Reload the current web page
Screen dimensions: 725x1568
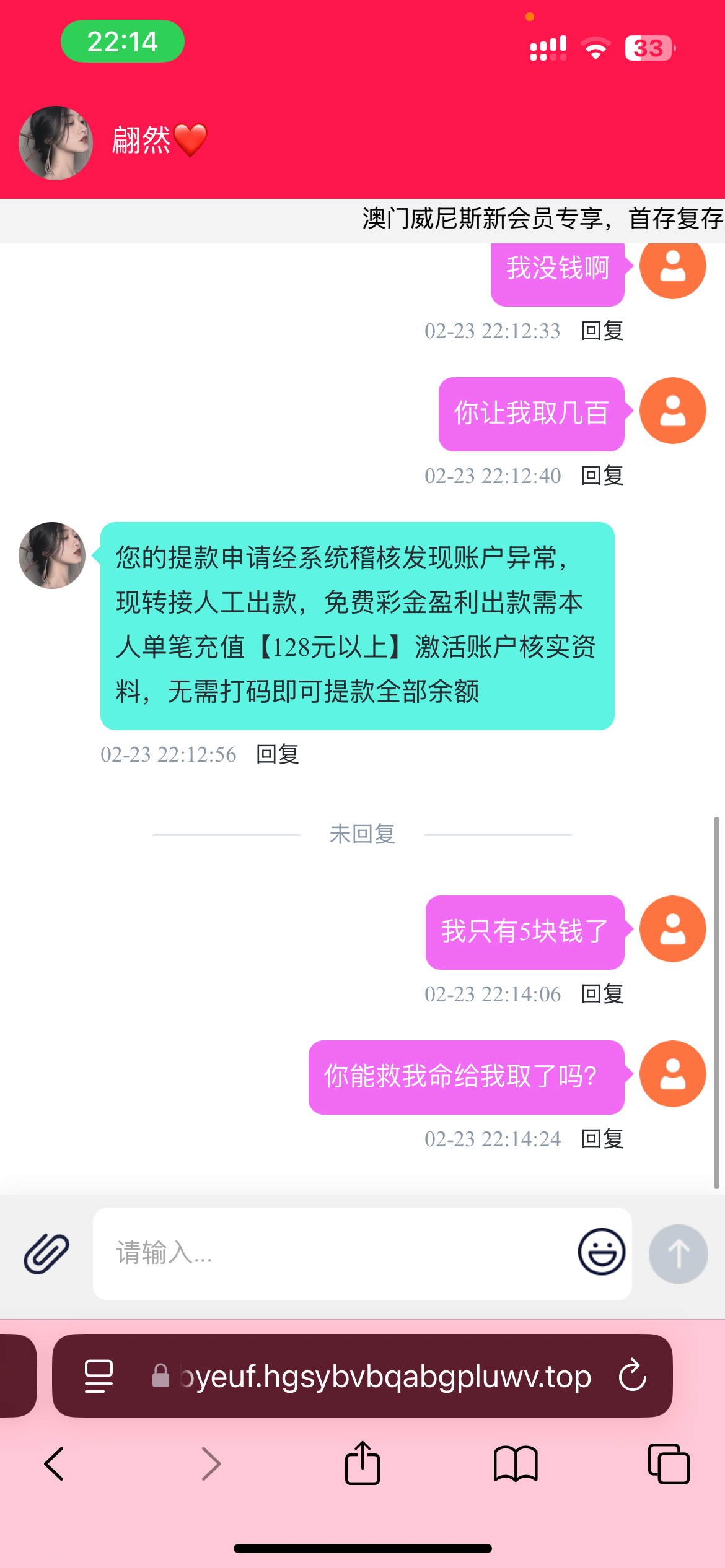point(633,1376)
